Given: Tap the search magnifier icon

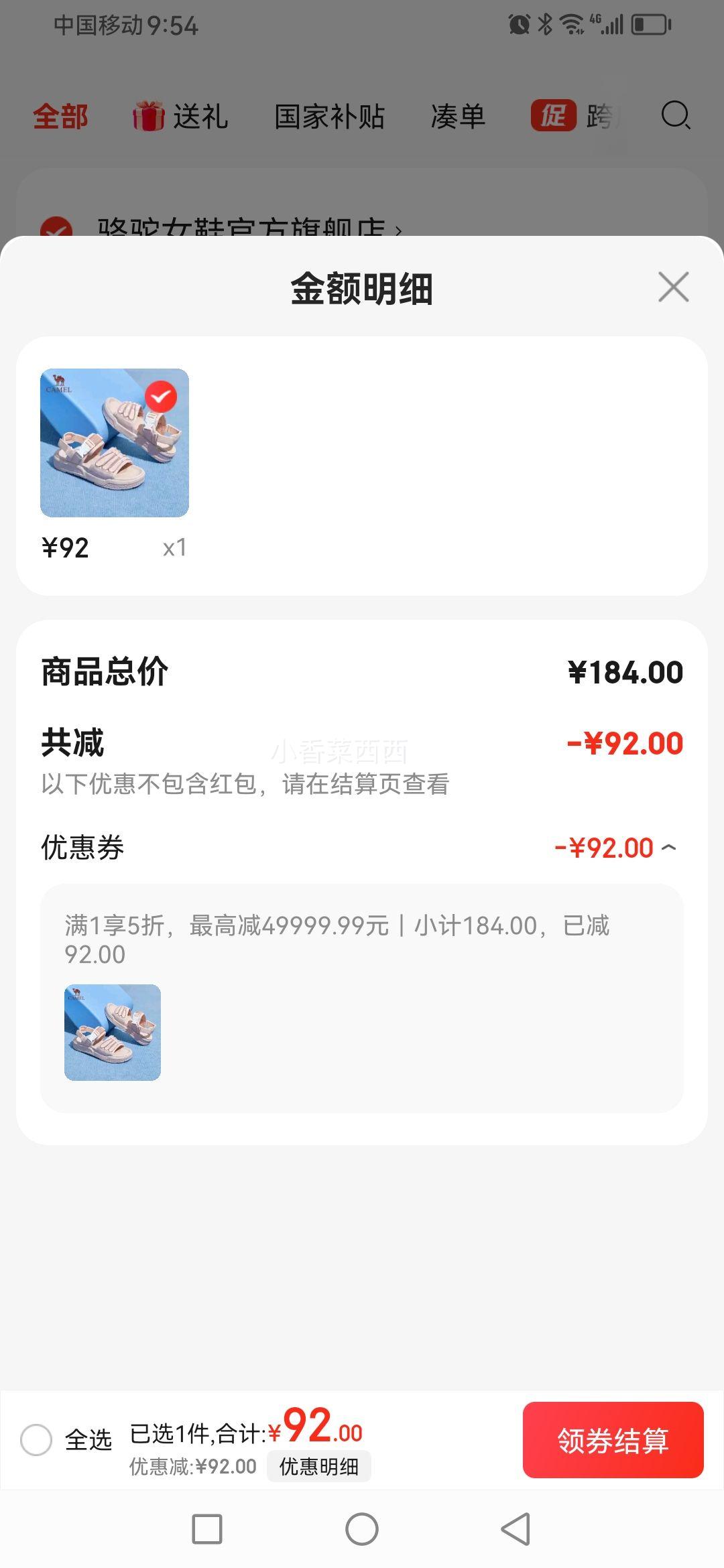Looking at the screenshot, I should [x=676, y=115].
